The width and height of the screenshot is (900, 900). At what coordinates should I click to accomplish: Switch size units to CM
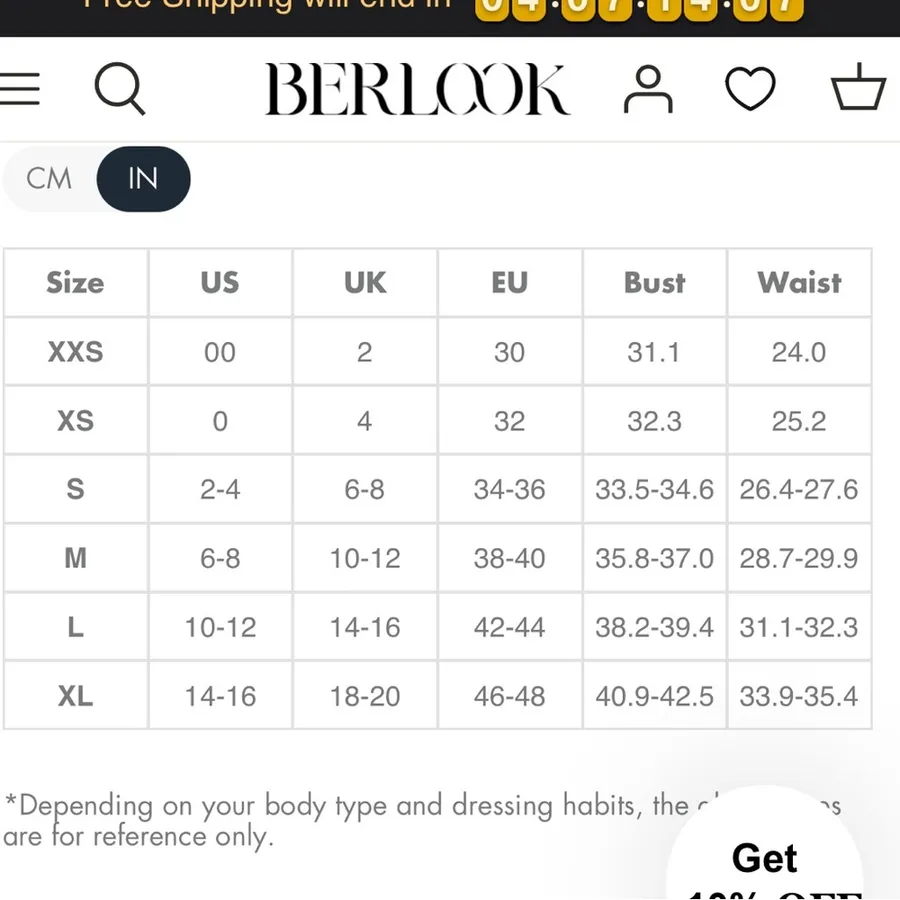(x=49, y=179)
